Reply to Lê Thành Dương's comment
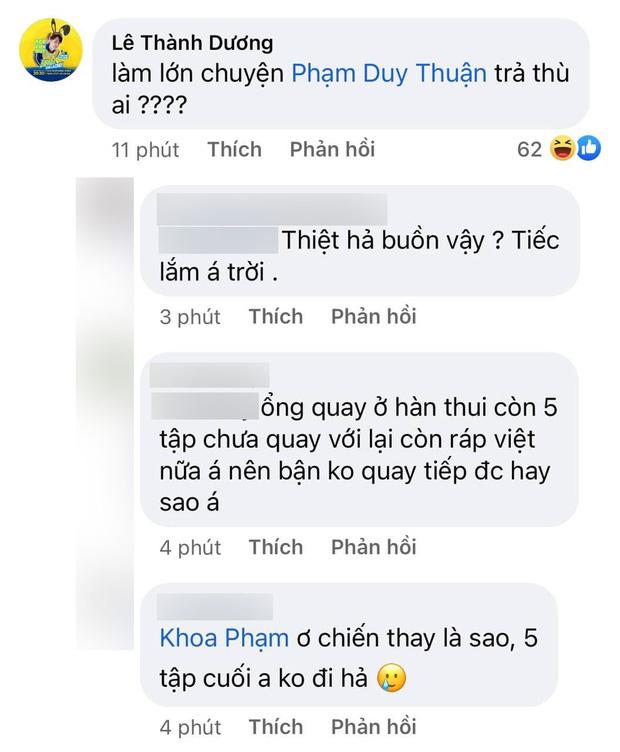Viewport: 620px width, 752px height. pyautogui.click(x=332, y=149)
